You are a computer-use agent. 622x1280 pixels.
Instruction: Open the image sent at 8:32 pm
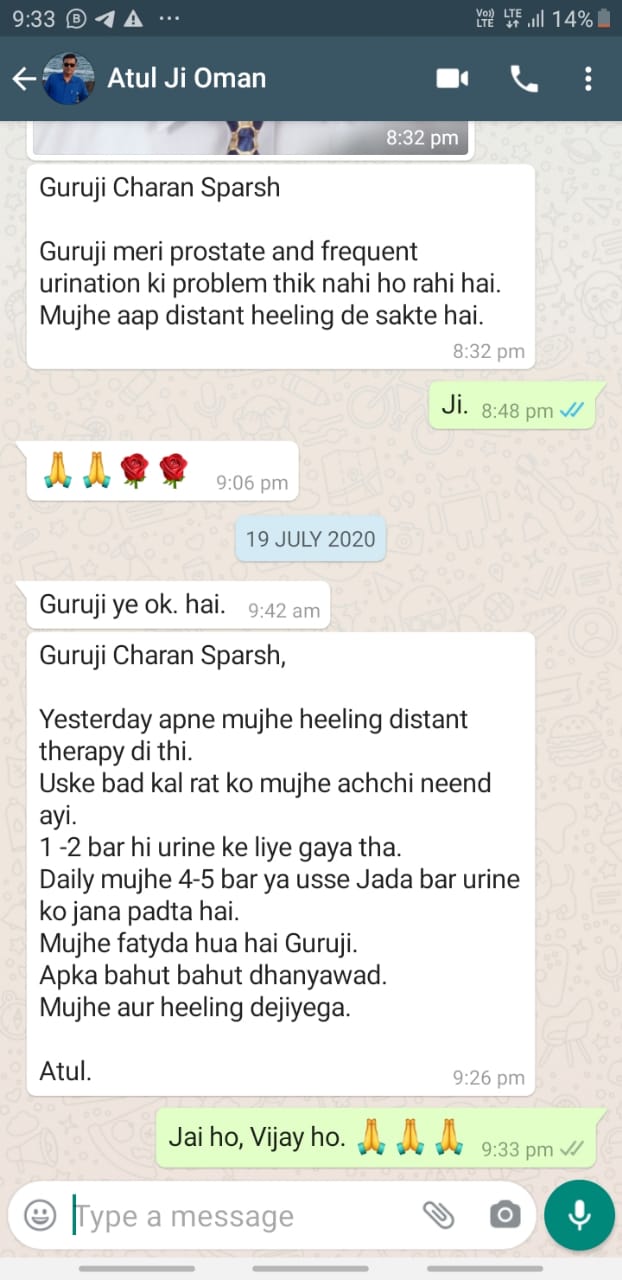250,138
